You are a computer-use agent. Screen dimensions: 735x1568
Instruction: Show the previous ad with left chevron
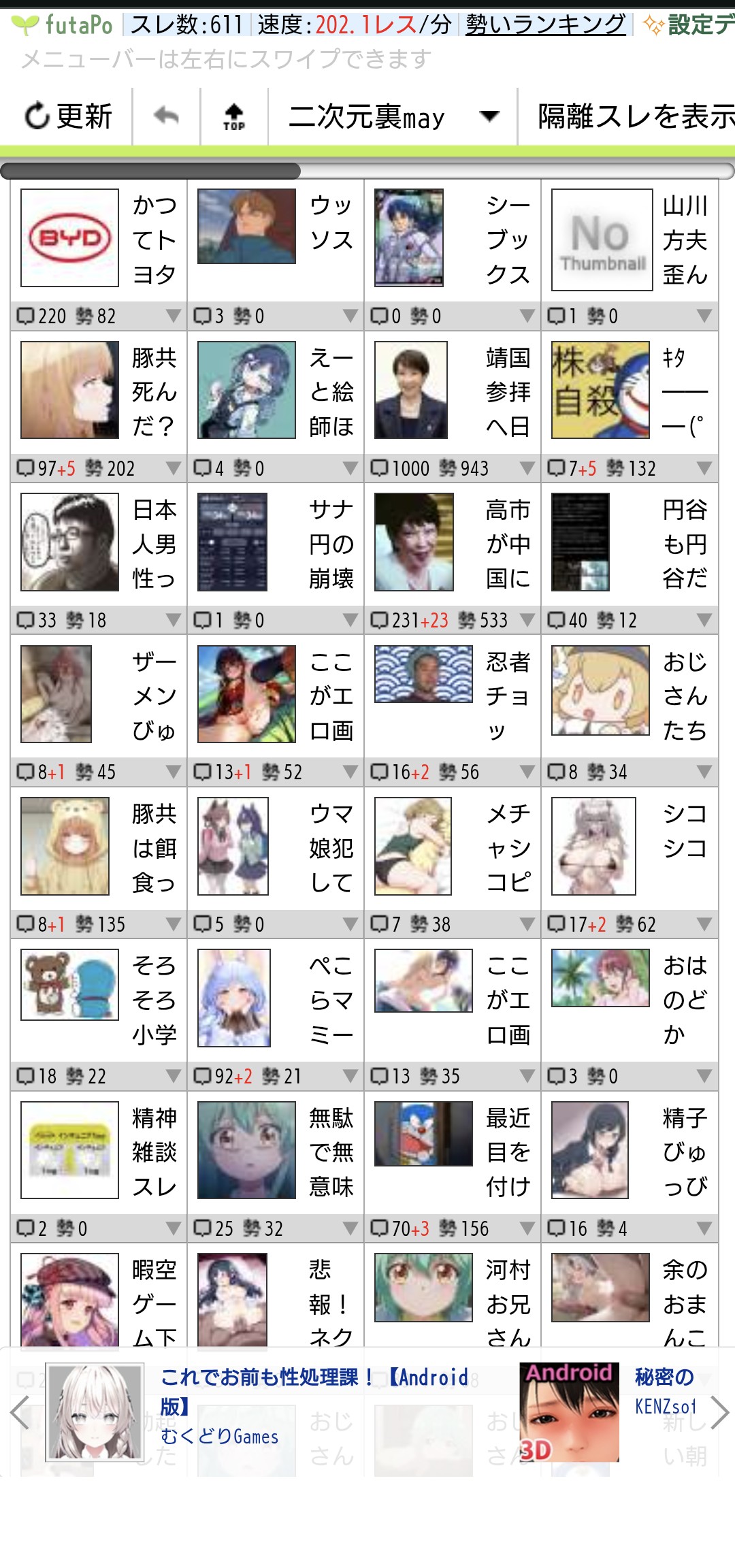[x=19, y=1412]
